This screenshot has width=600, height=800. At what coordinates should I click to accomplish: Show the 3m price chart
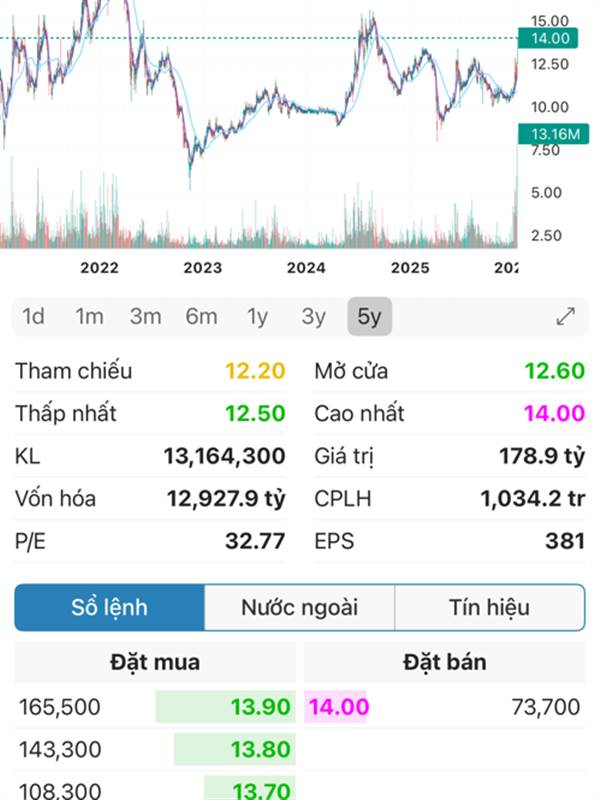(145, 317)
